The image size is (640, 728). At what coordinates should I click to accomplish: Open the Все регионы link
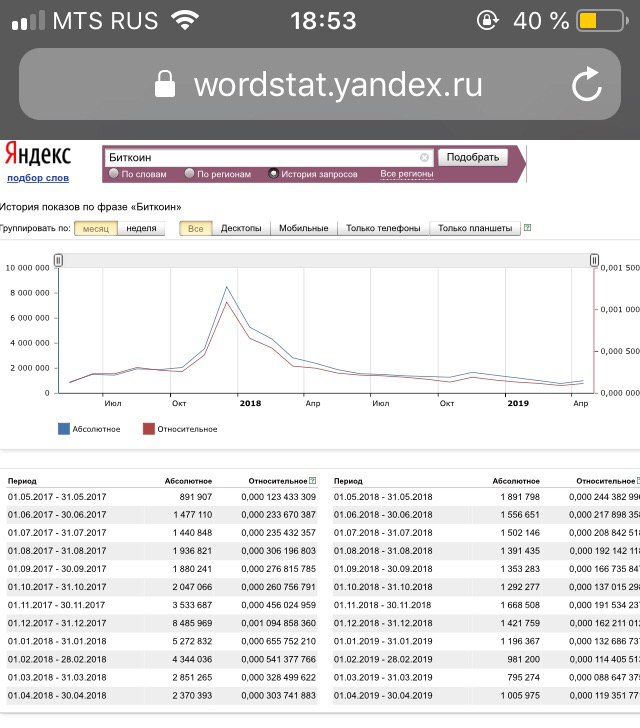[x=407, y=174]
